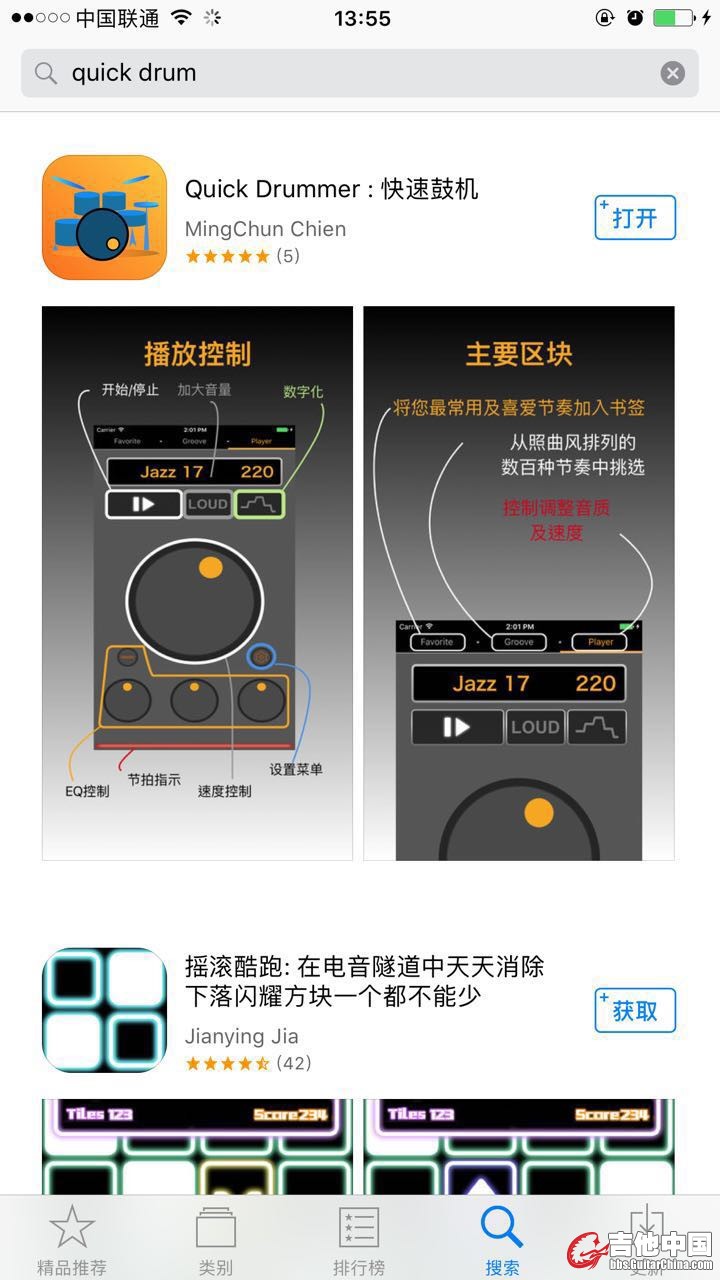The image size is (720, 1280).
Task: Tap the search field containing quick drum
Action: 340,73
